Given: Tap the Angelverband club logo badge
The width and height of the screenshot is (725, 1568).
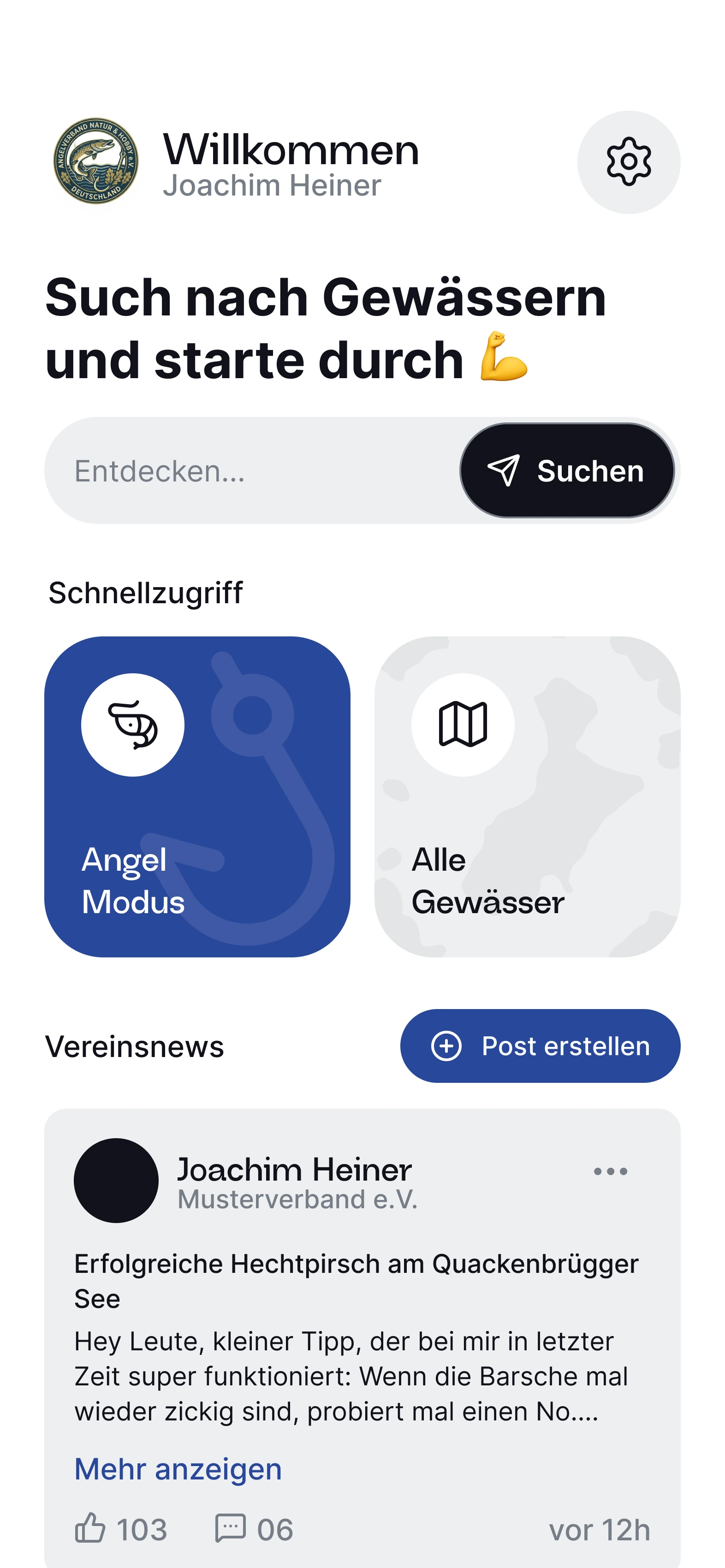Looking at the screenshot, I should point(97,161).
